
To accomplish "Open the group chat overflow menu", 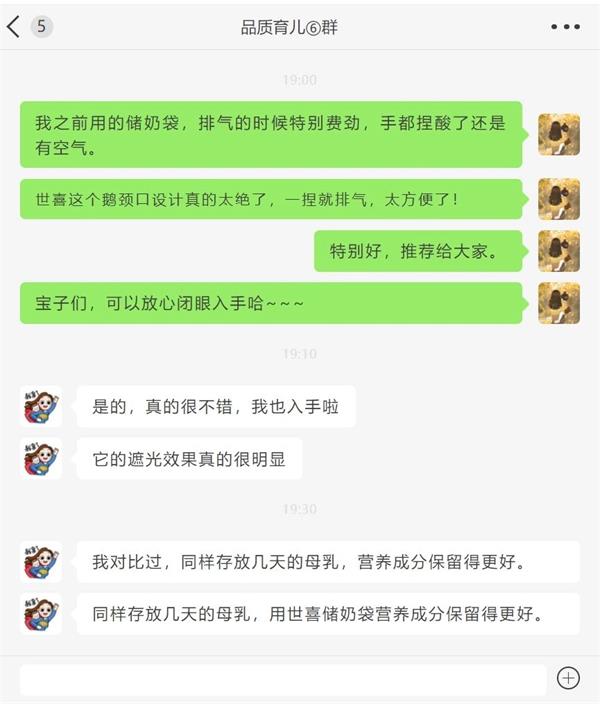I will [x=565, y=27].
